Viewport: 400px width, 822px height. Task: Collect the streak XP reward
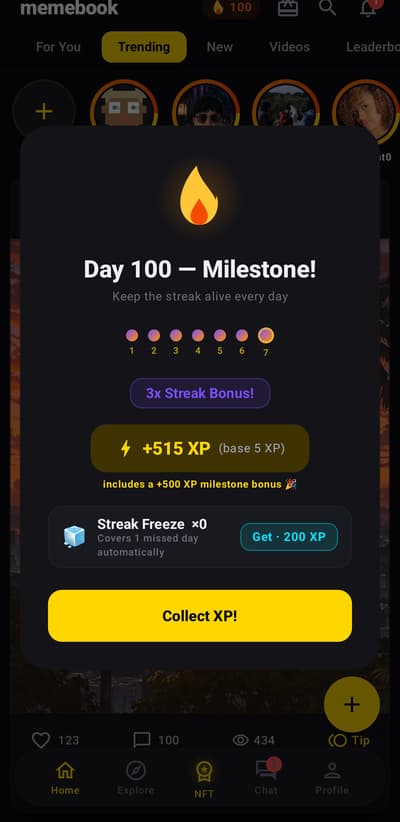(x=200, y=615)
